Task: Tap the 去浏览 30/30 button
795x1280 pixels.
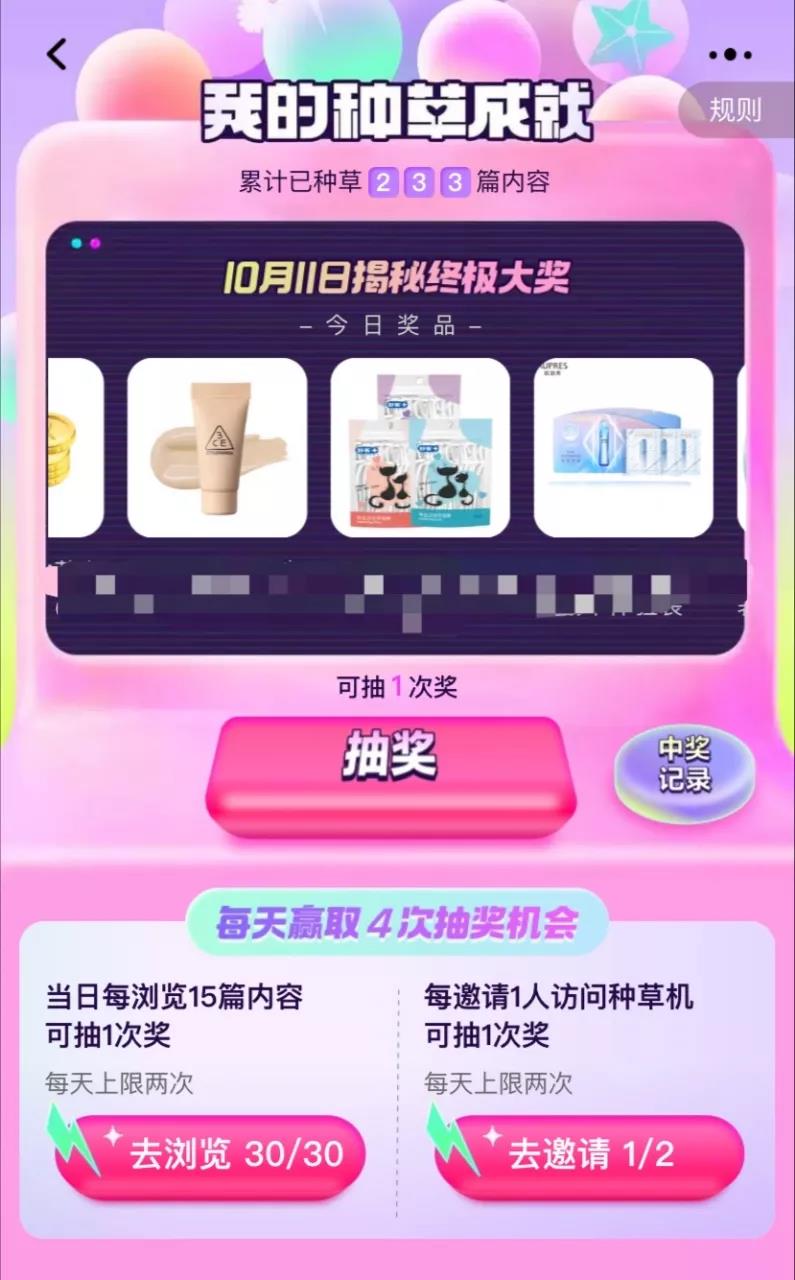Action: (x=211, y=1155)
